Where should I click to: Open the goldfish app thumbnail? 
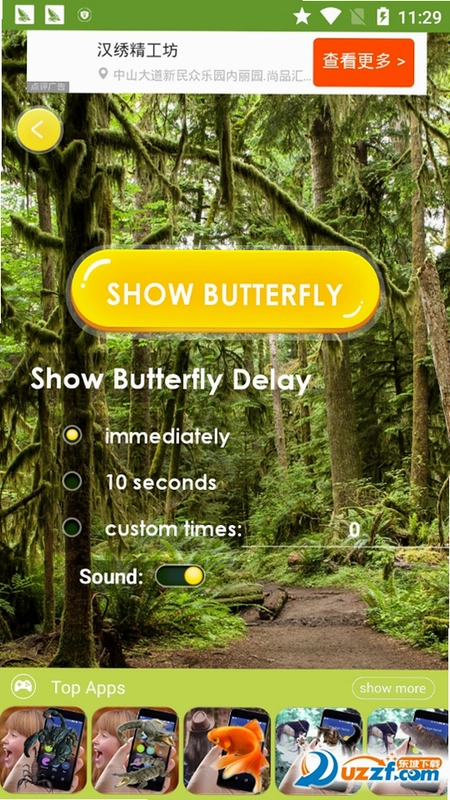(x=227, y=750)
